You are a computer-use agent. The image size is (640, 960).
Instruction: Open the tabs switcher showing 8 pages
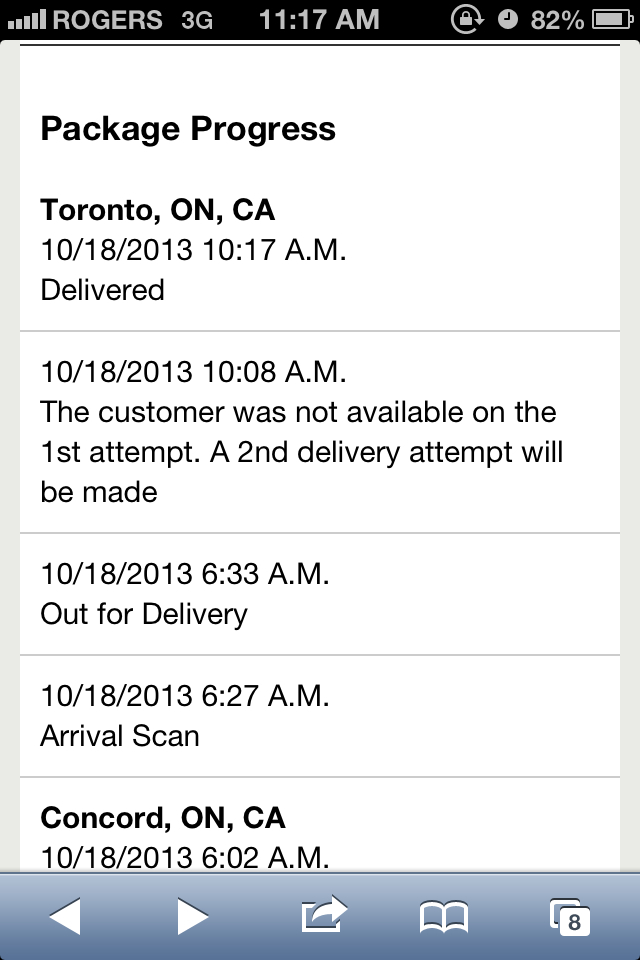[x=569, y=917]
